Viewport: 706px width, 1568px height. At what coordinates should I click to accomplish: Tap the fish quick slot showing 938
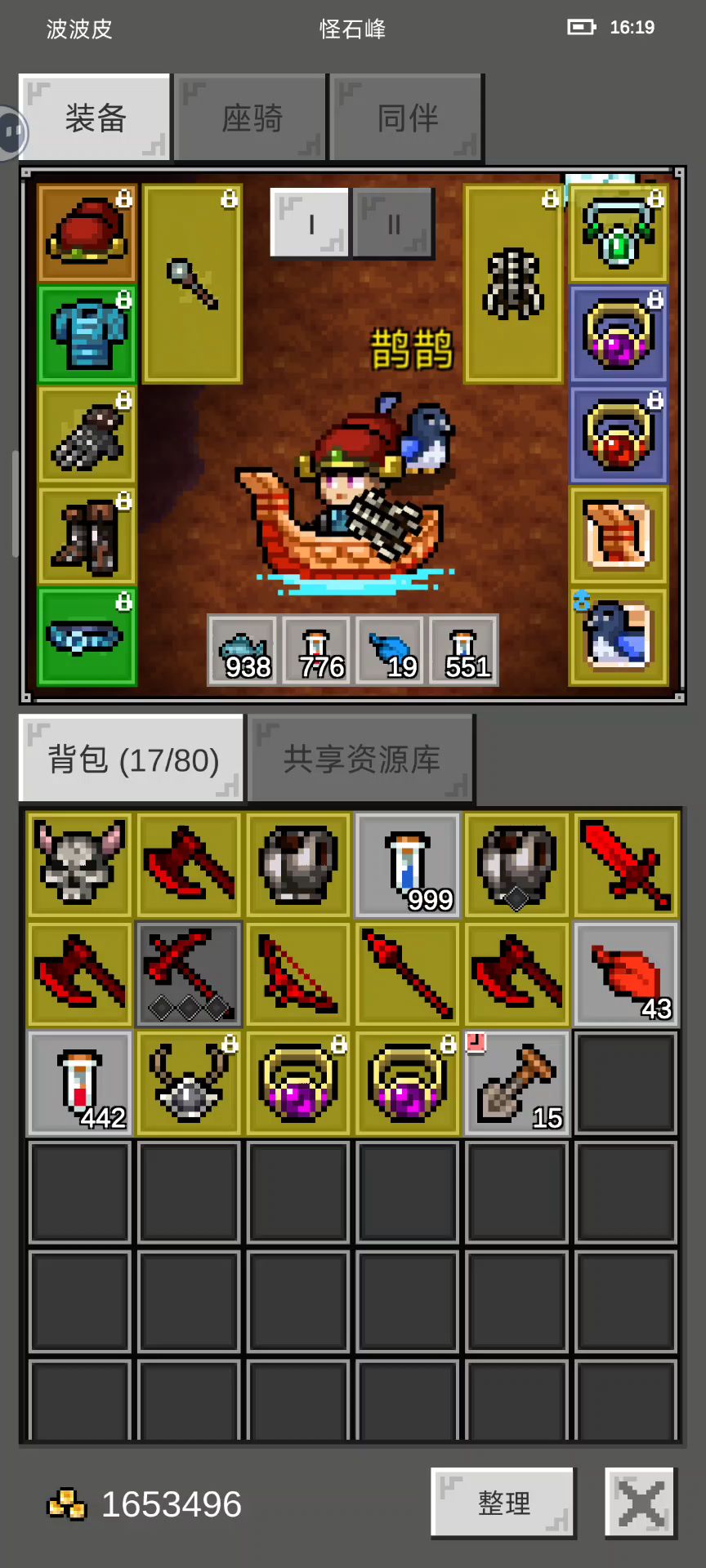coord(244,650)
